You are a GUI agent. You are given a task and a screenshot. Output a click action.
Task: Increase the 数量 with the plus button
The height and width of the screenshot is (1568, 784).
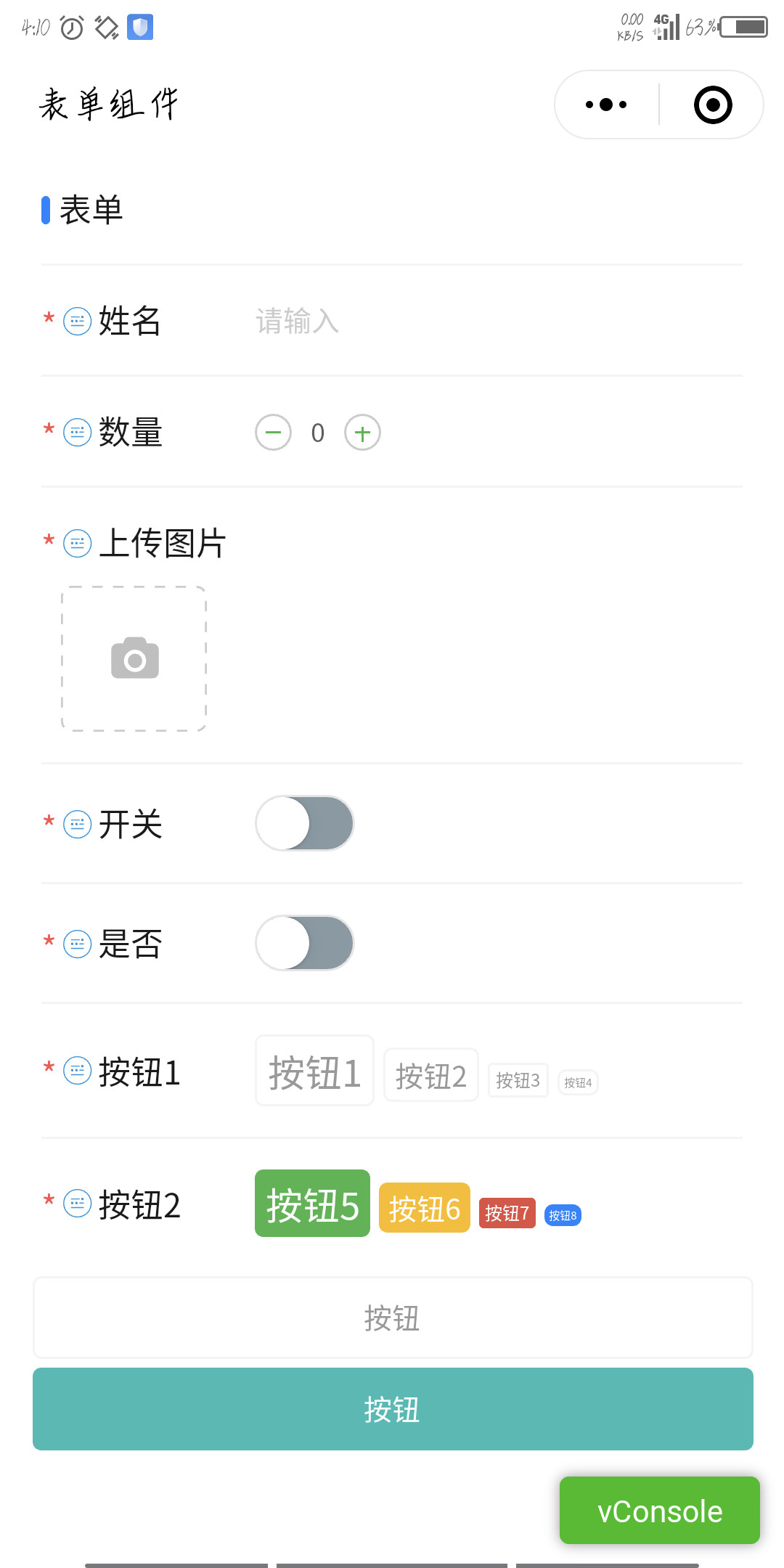click(x=362, y=433)
